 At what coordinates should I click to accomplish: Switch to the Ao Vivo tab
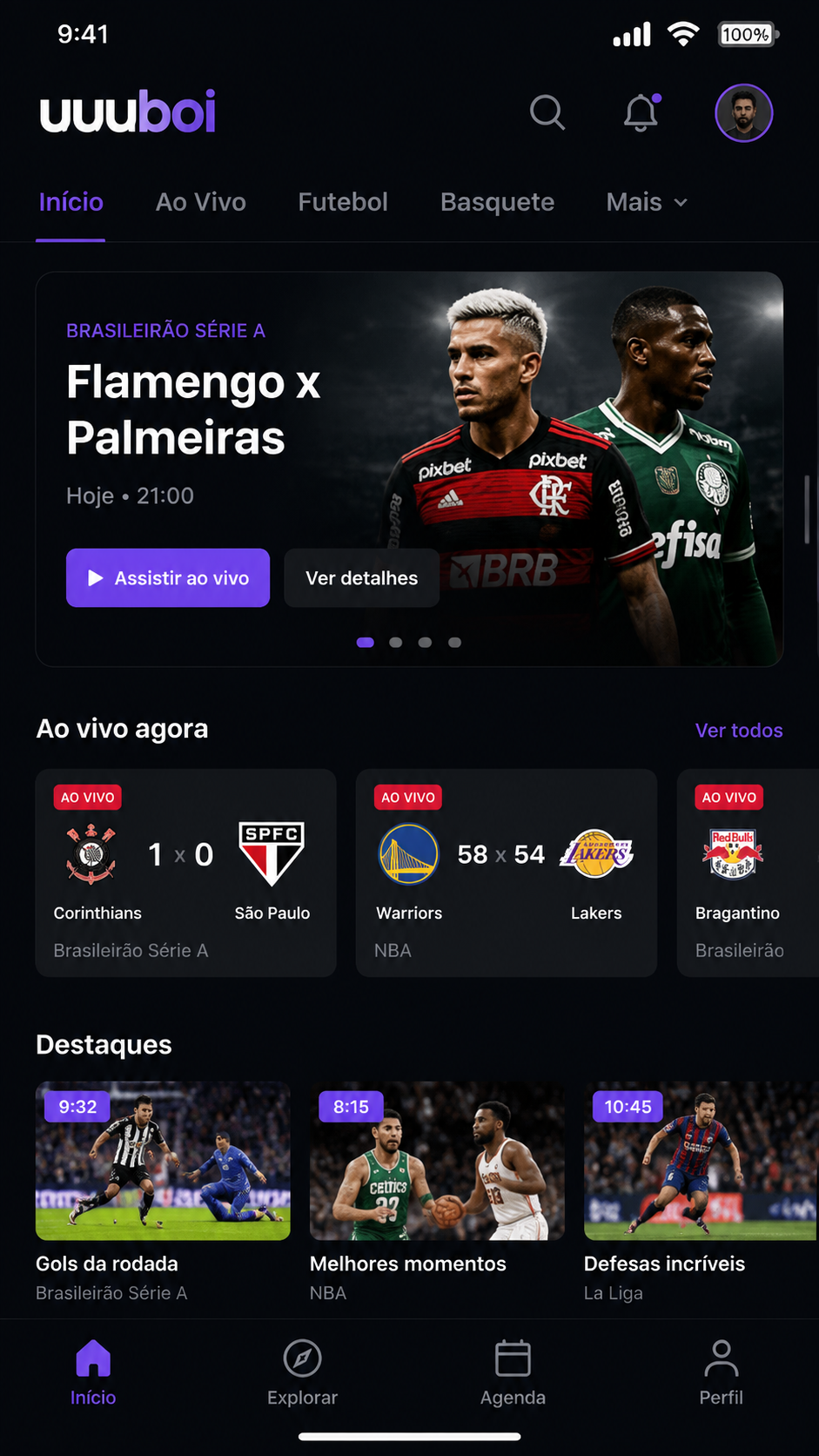[x=201, y=202]
